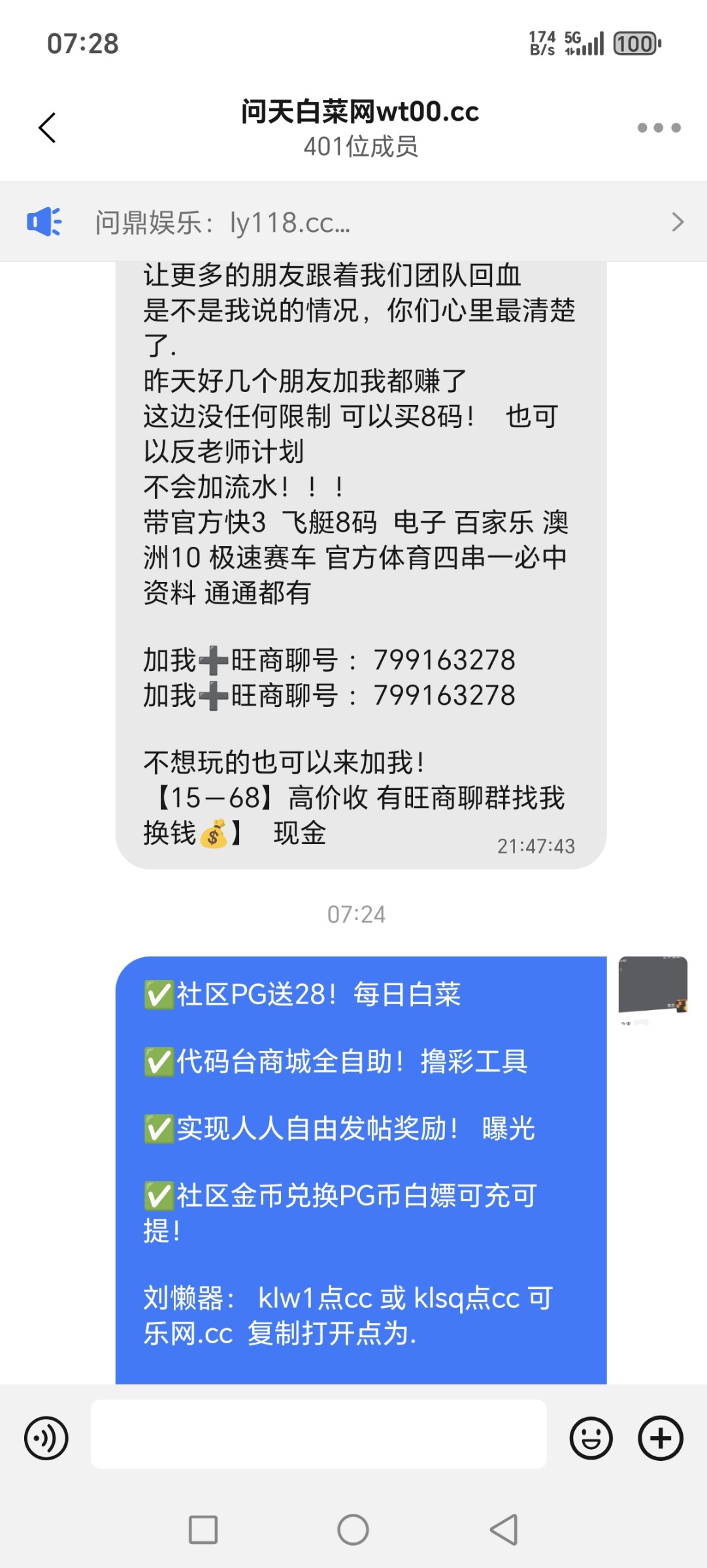The height and width of the screenshot is (1568, 707).
Task: Tap the 旺商聊号 number 799163278
Action: [x=444, y=661]
